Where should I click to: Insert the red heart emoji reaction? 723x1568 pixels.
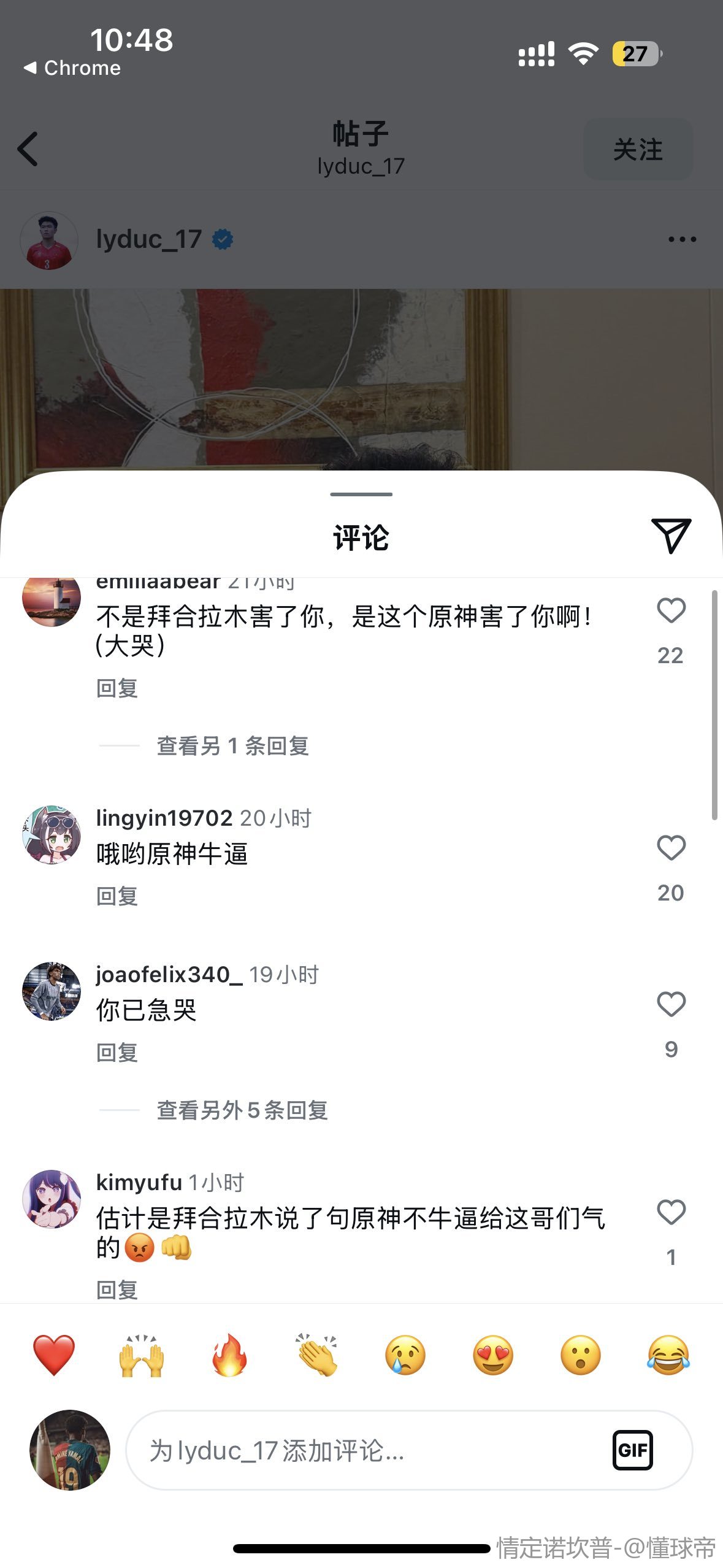coord(54,1355)
